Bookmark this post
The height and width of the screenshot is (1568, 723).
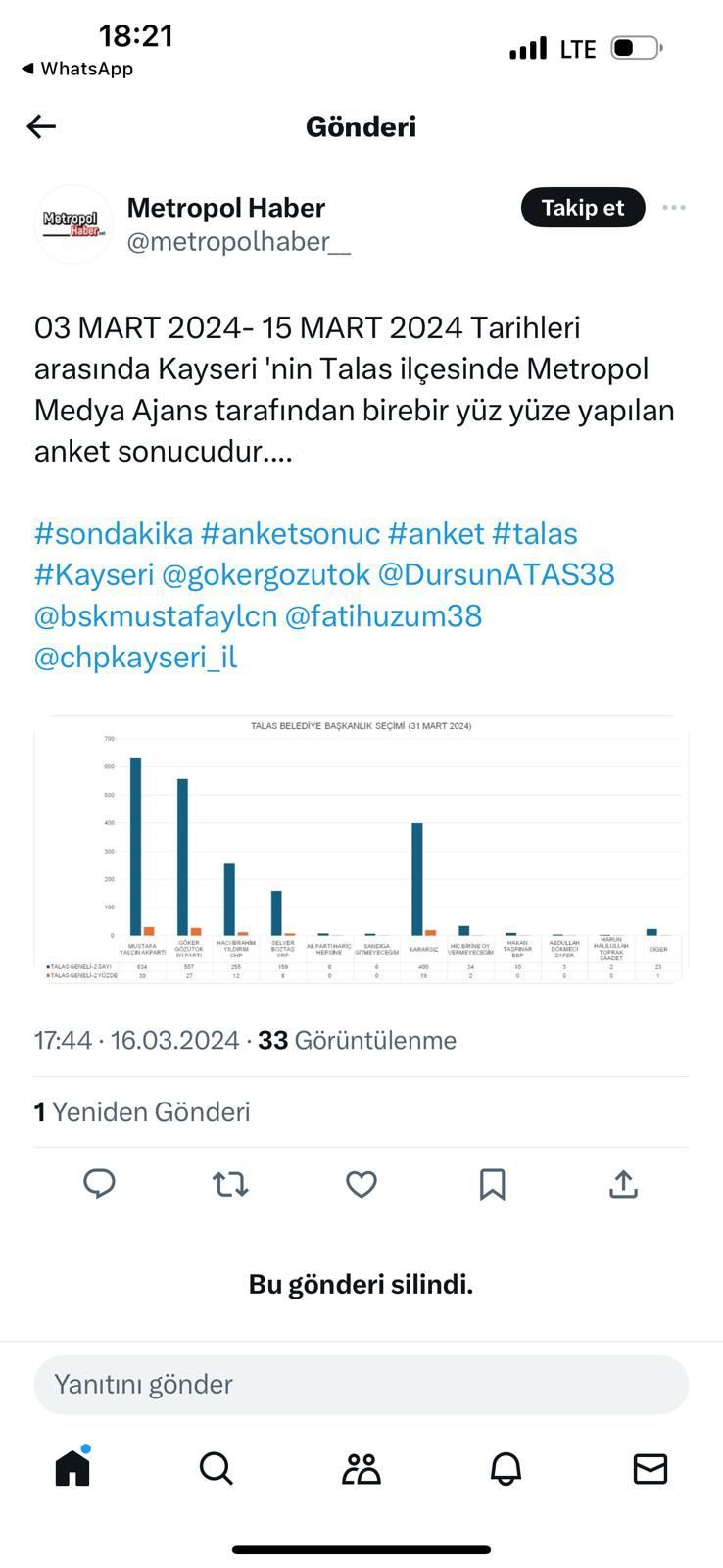click(492, 1184)
